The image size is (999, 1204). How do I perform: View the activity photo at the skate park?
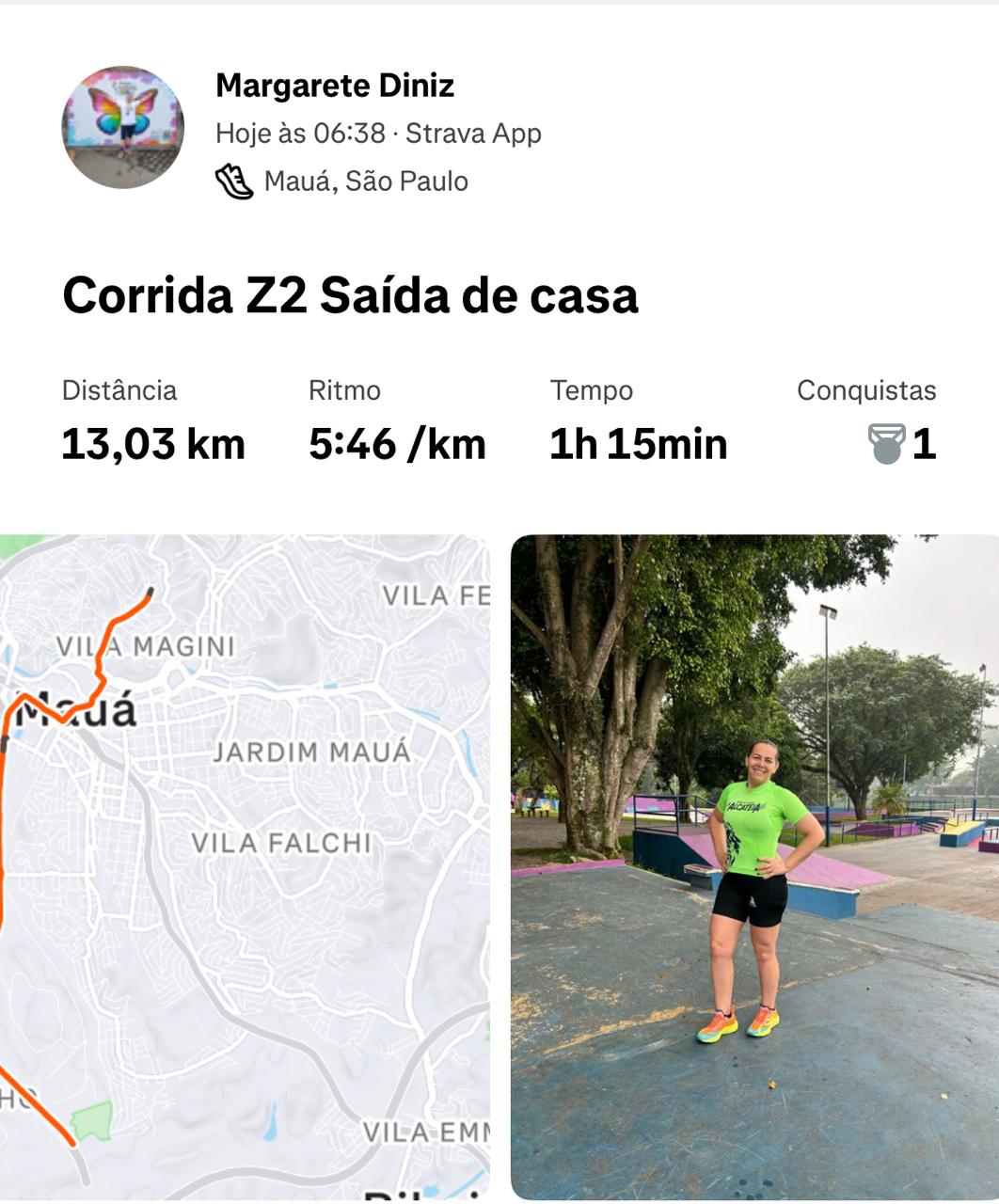tap(753, 865)
